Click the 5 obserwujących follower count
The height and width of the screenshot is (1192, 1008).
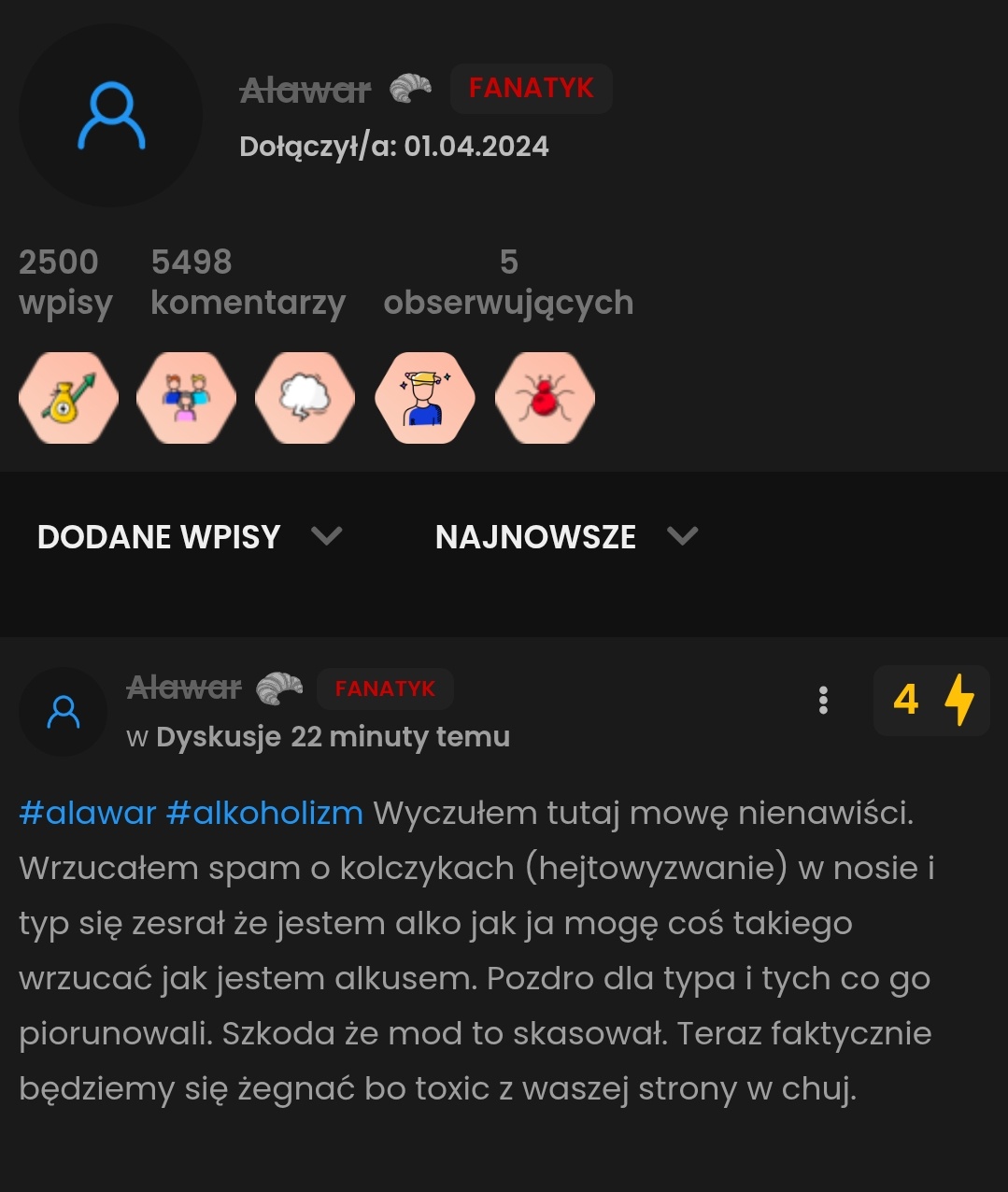click(x=509, y=280)
